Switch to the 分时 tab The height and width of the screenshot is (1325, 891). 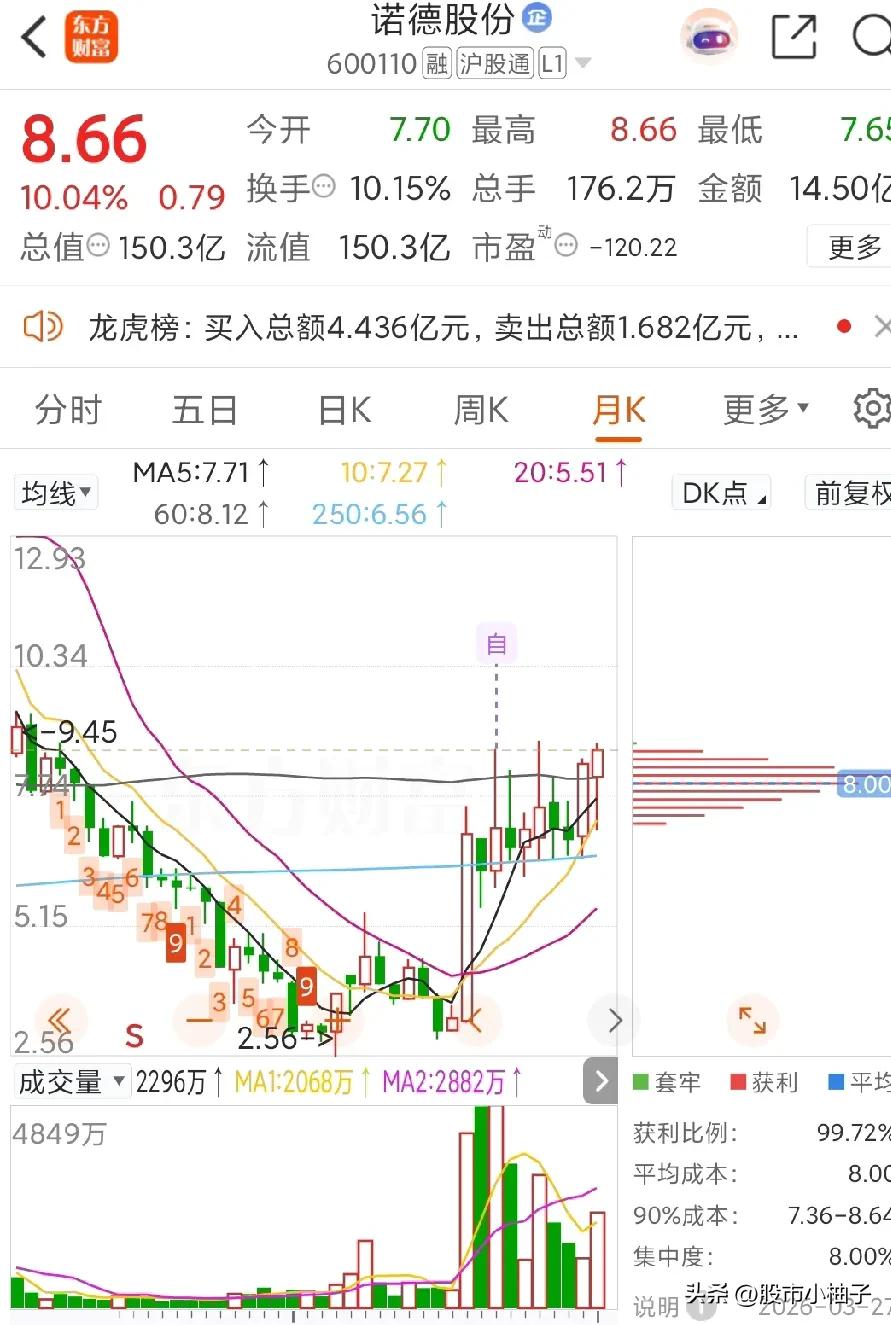click(x=67, y=409)
